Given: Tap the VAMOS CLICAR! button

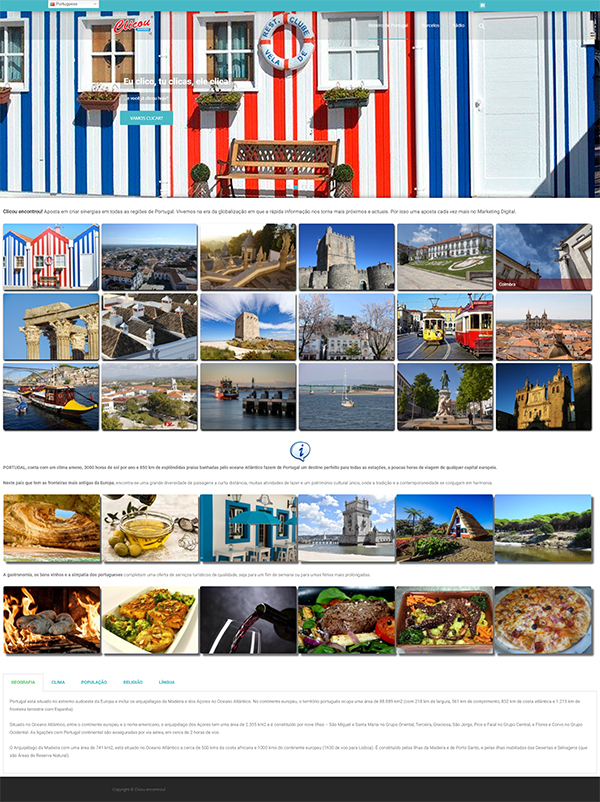Looking at the screenshot, I should pyautogui.click(x=146, y=117).
